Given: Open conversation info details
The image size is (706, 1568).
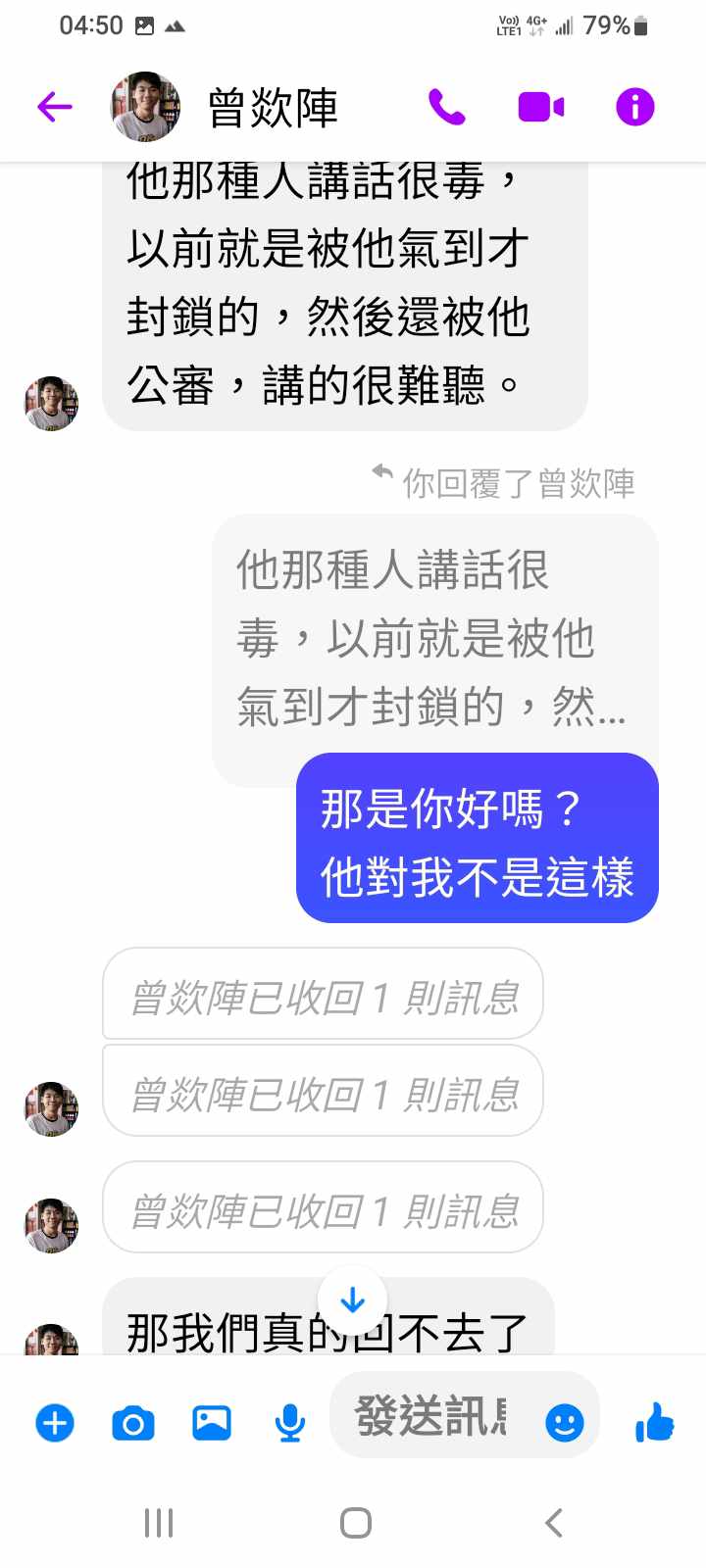Looking at the screenshot, I should tap(634, 107).
